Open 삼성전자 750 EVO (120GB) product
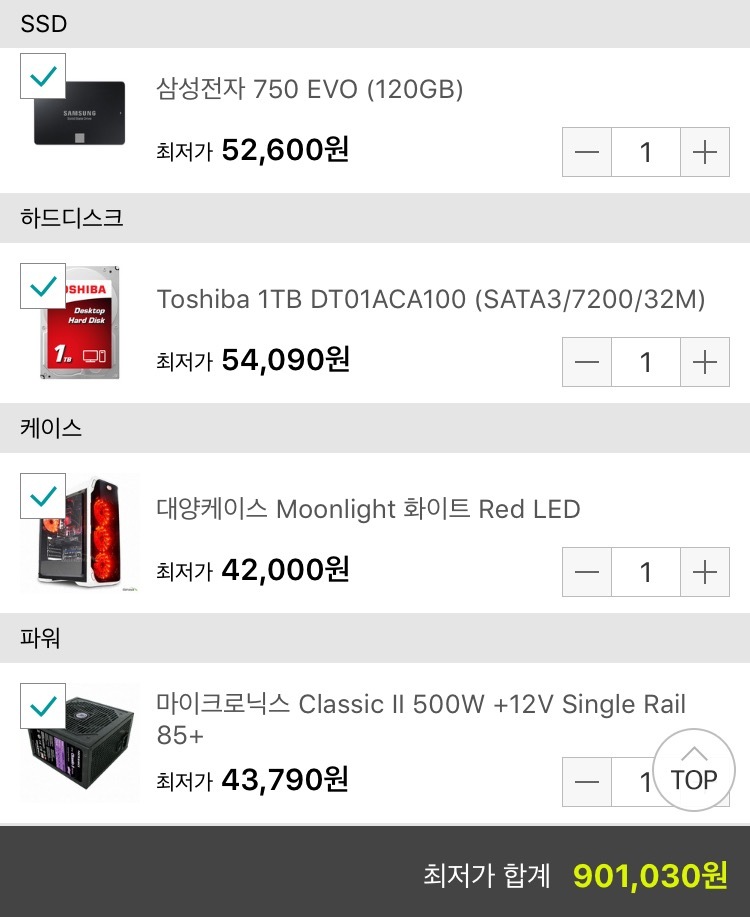Screen dimensions: 750x917 click(x=310, y=90)
